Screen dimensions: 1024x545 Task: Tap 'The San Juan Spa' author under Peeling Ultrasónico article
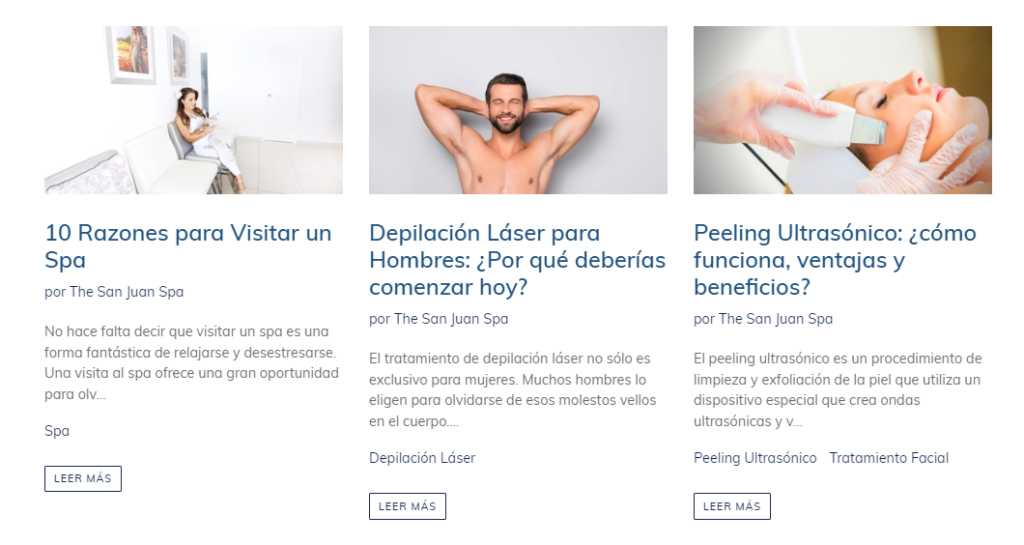(x=775, y=319)
